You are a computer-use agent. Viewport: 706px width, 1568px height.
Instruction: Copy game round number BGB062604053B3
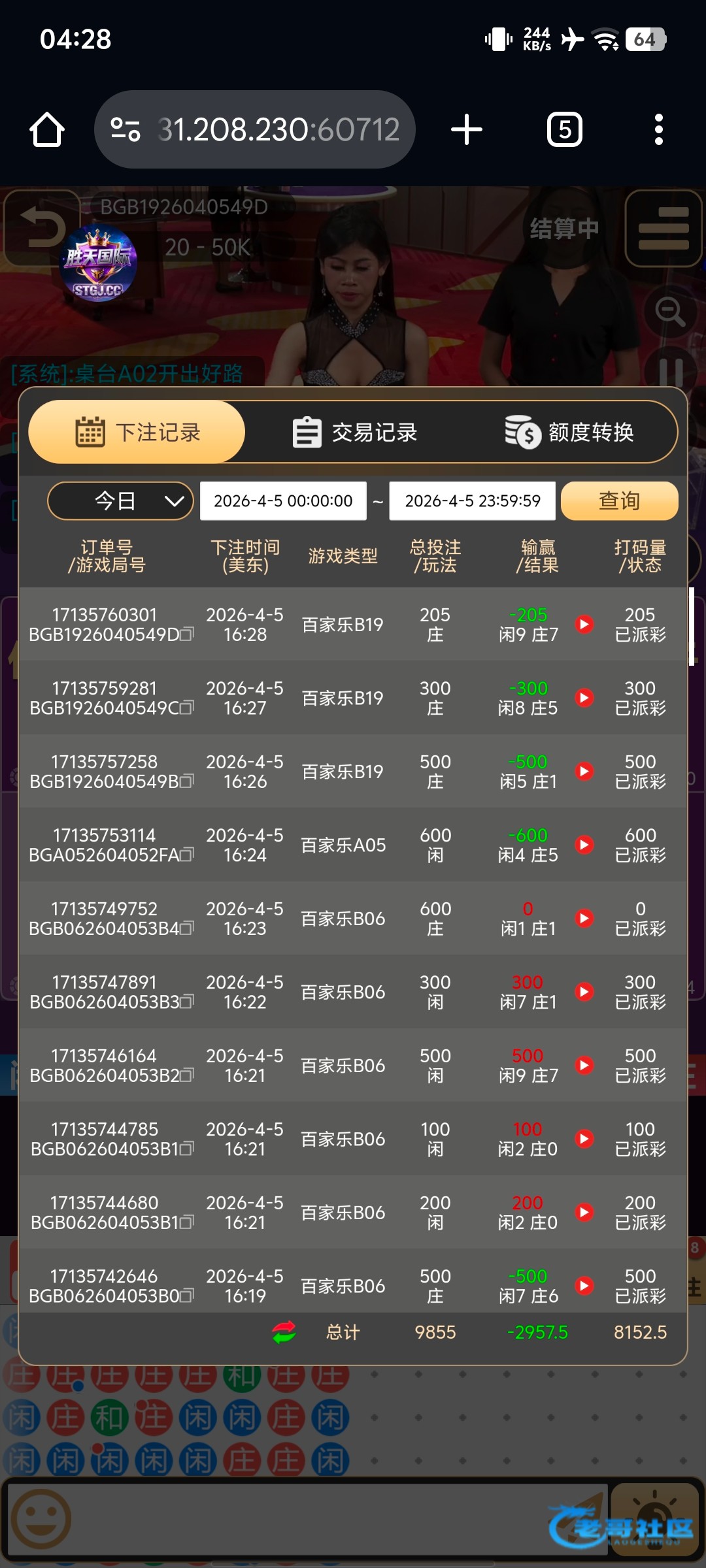[x=188, y=1002]
